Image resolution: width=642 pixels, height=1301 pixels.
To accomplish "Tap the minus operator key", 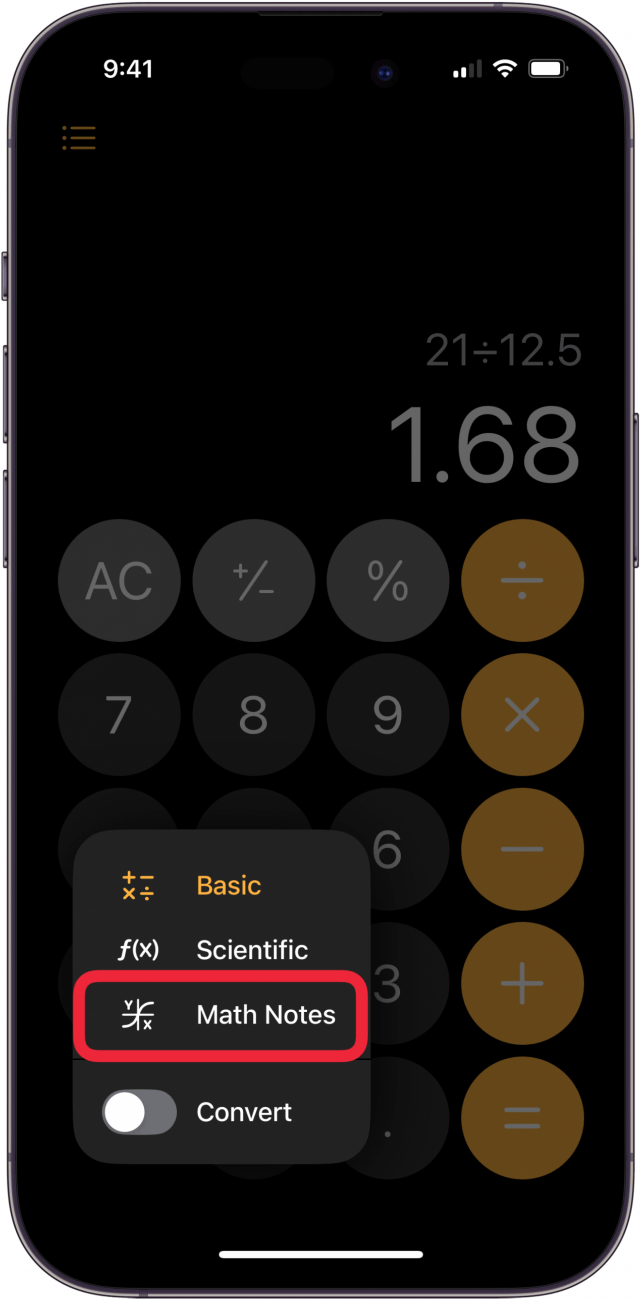I will coord(522,849).
